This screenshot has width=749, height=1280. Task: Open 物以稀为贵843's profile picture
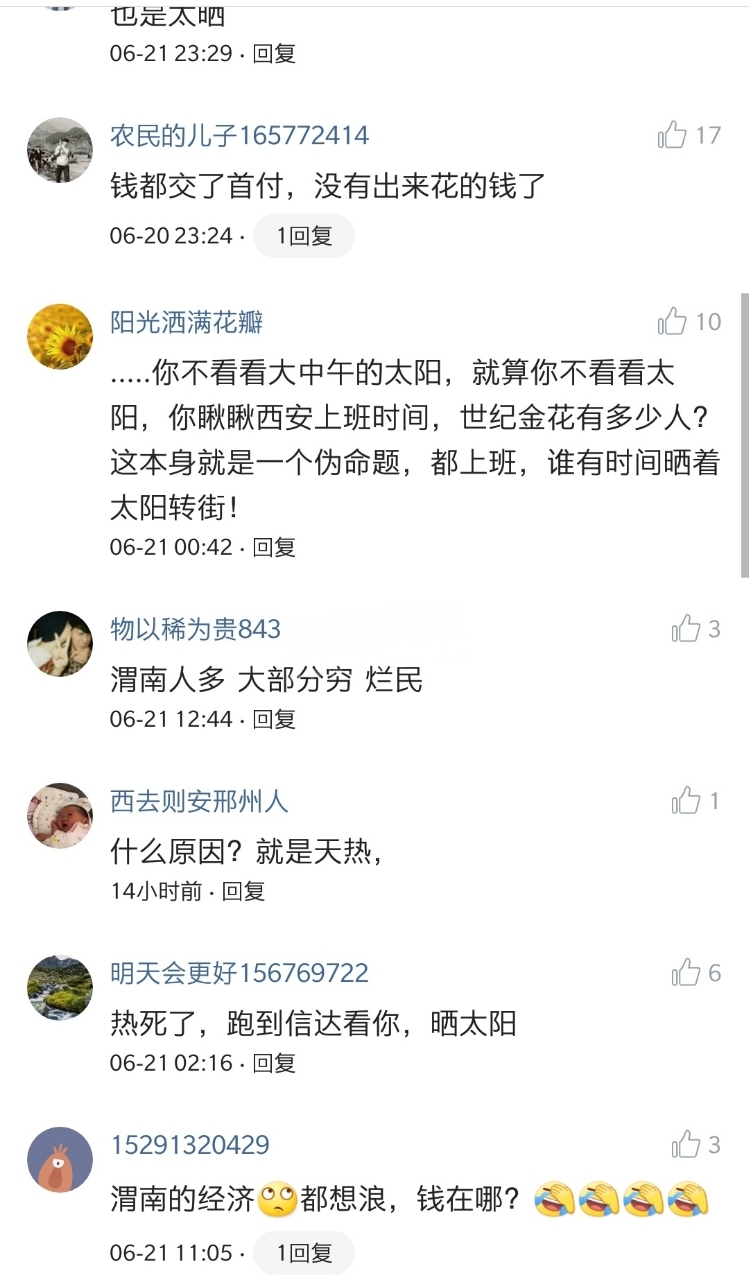click(x=60, y=644)
